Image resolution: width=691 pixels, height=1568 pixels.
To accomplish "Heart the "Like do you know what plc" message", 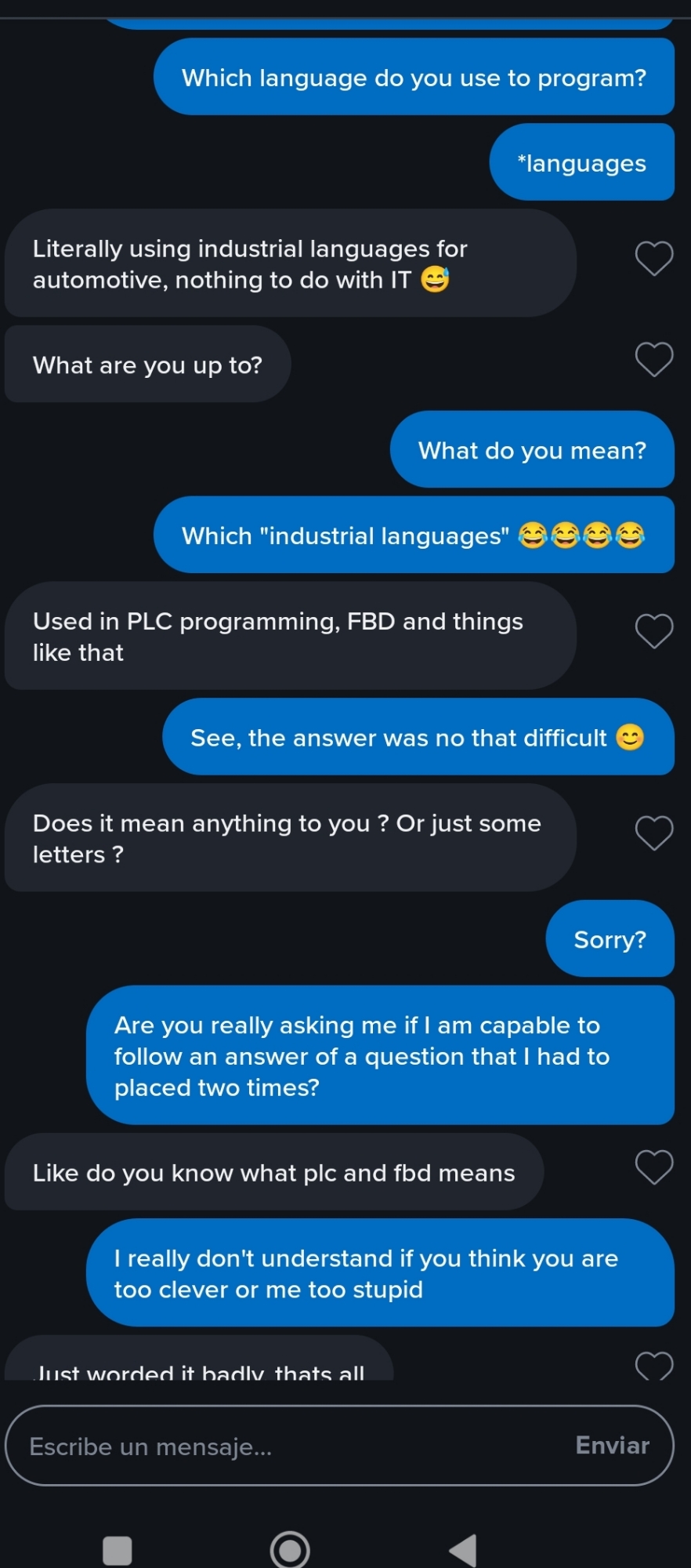I will (653, 1167).
